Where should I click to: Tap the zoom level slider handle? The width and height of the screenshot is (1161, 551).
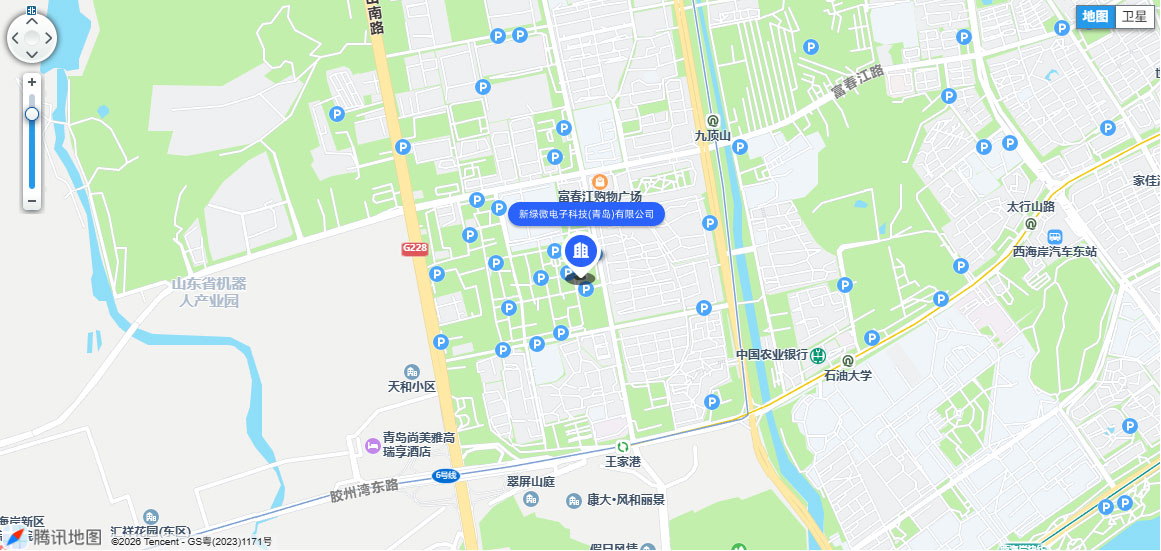click(32, 114)
